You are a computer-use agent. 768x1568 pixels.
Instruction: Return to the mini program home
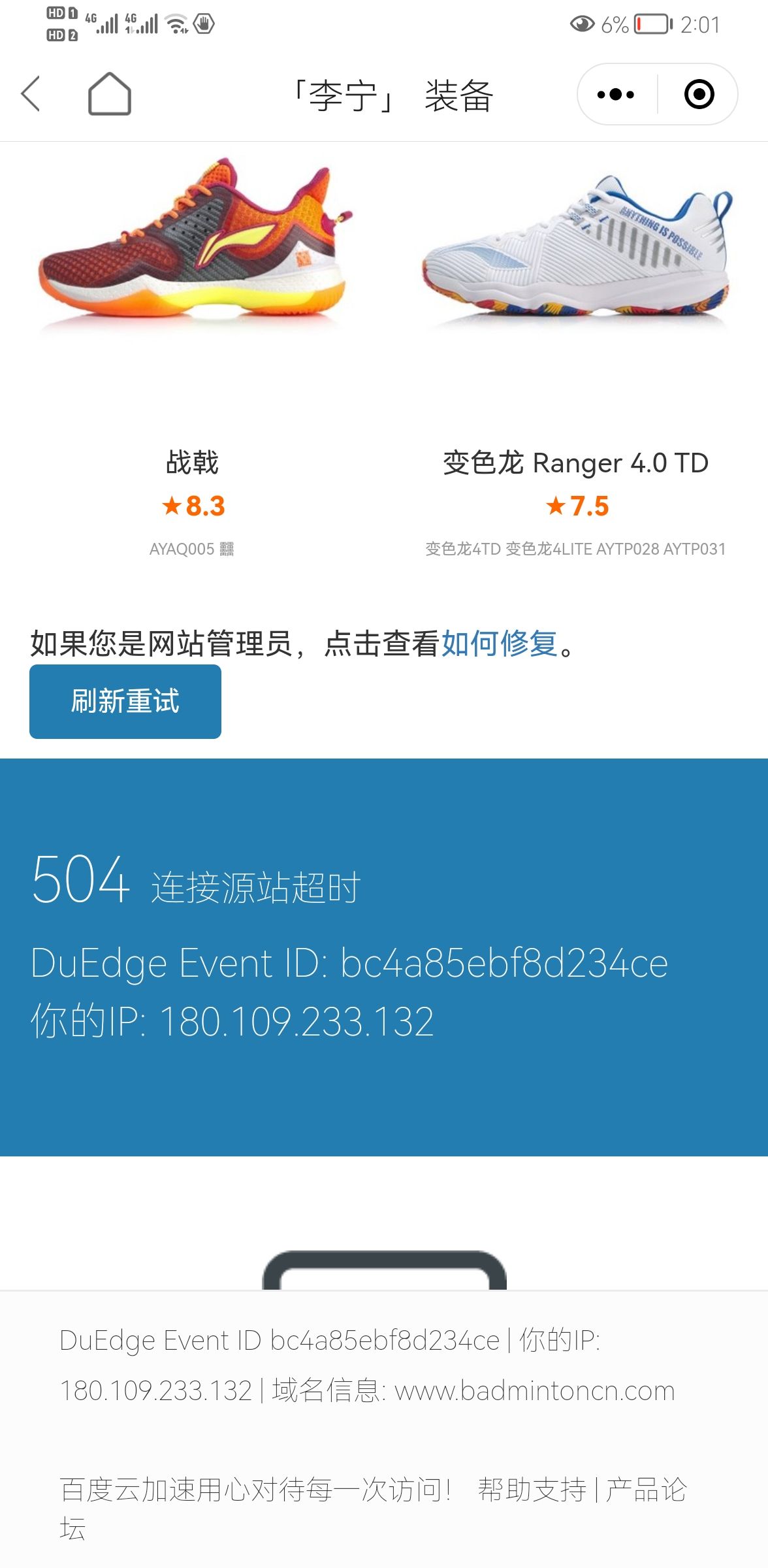[x=110, y=94]
